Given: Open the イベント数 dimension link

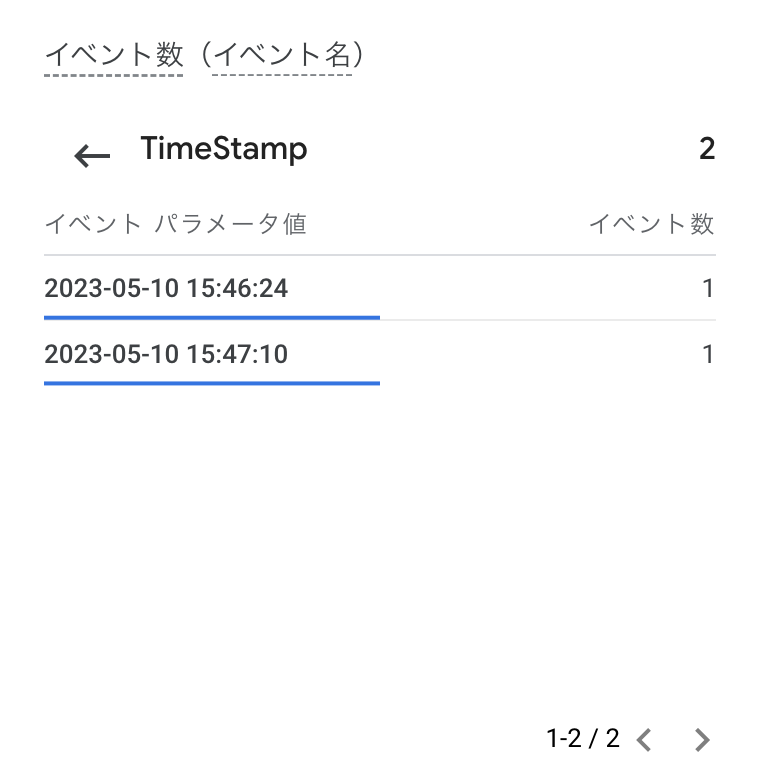Looking at the screenshot, I should coord(113,57).
